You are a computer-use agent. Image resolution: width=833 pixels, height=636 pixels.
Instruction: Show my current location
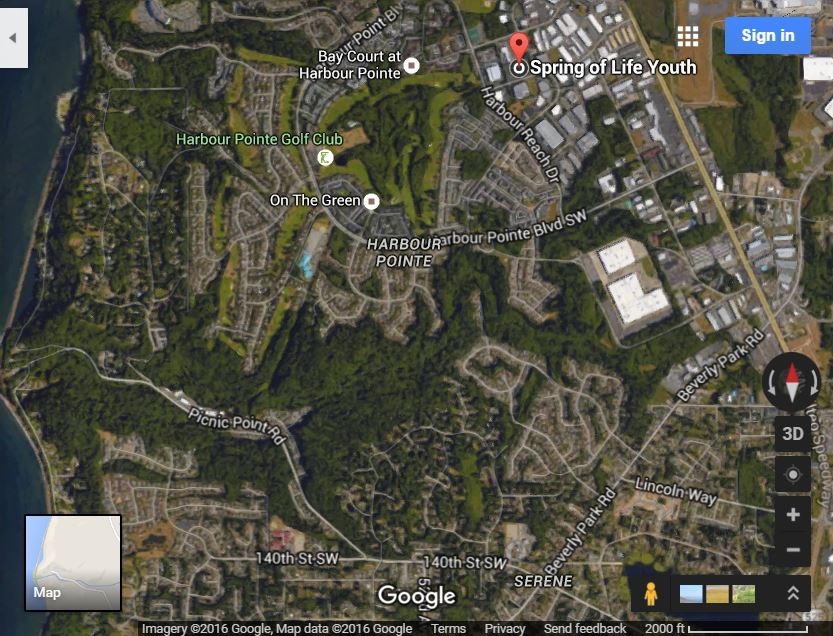tap(792, 474)
